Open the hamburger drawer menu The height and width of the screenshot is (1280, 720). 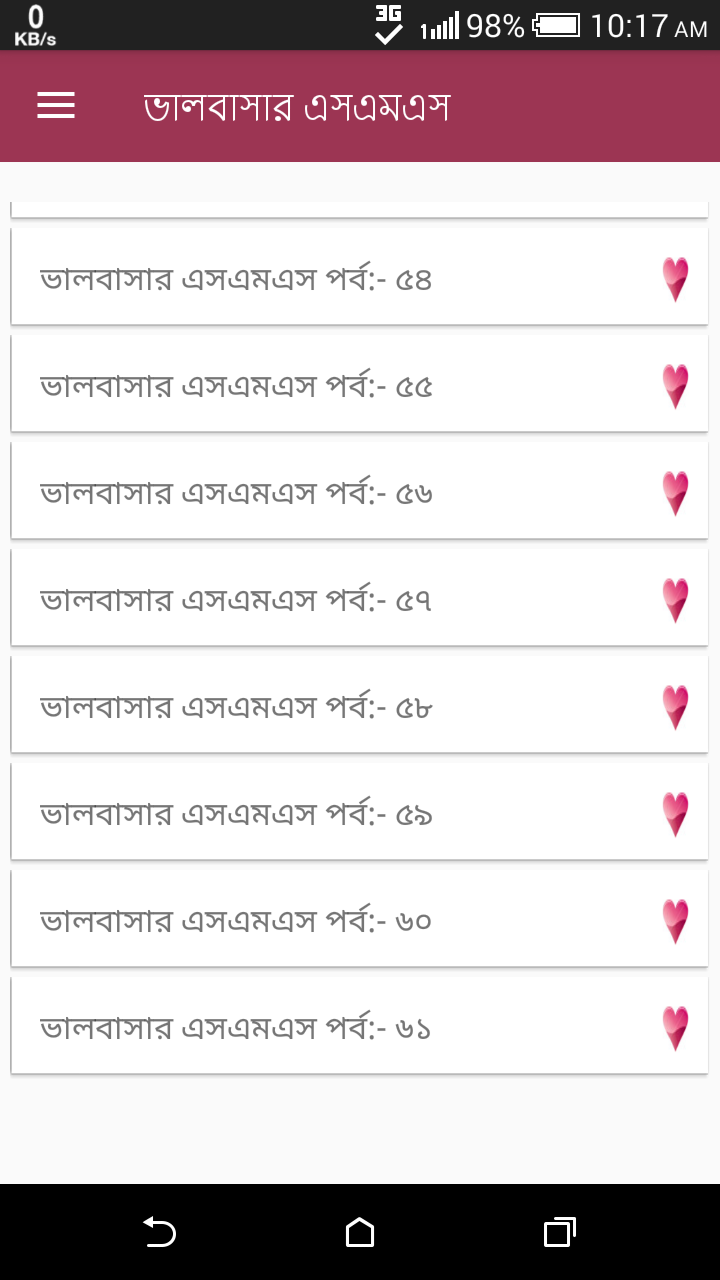click(x=56, y=106)
